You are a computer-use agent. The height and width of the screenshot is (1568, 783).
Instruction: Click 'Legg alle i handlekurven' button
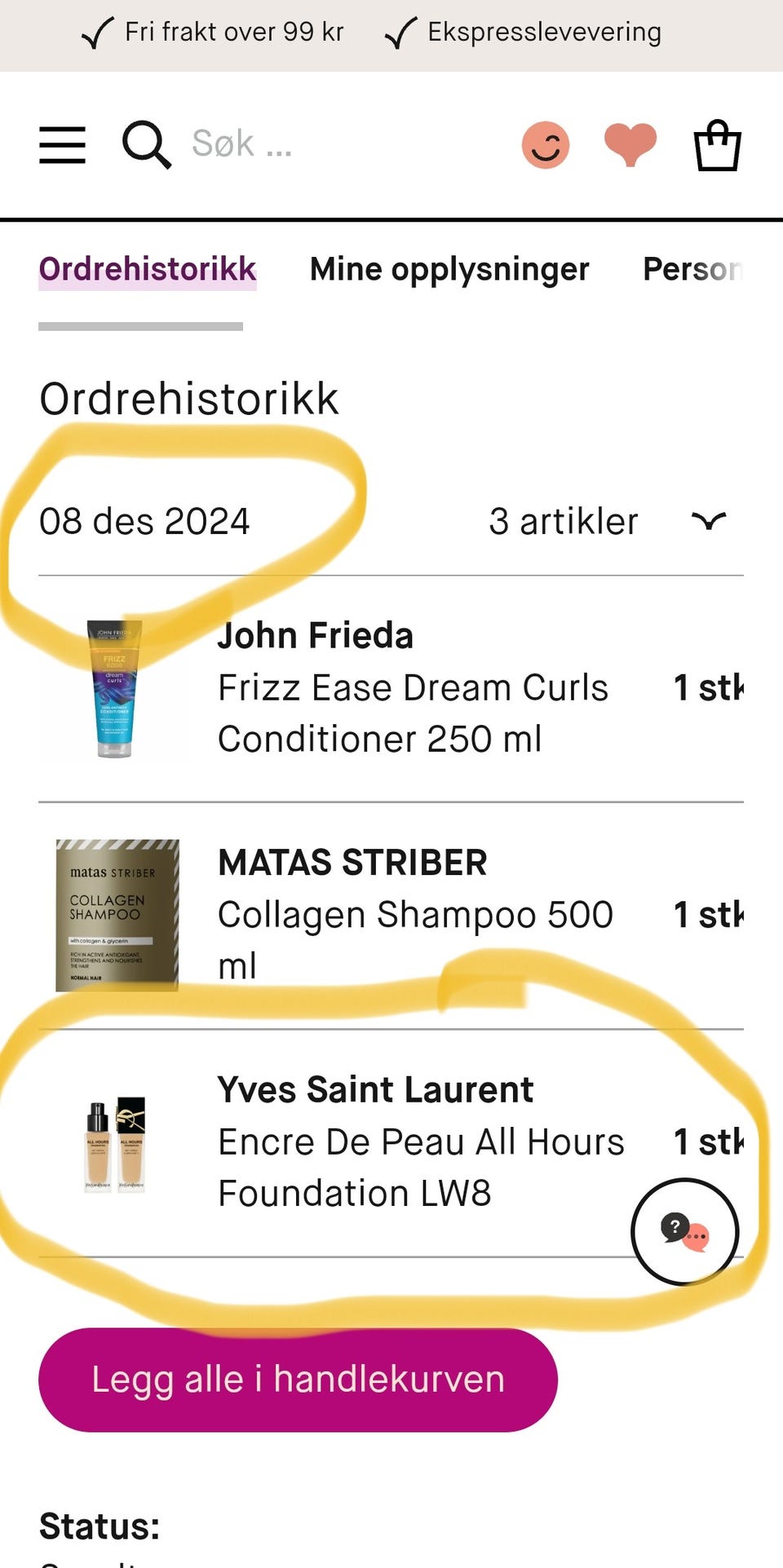click(x=297, y=1378)
